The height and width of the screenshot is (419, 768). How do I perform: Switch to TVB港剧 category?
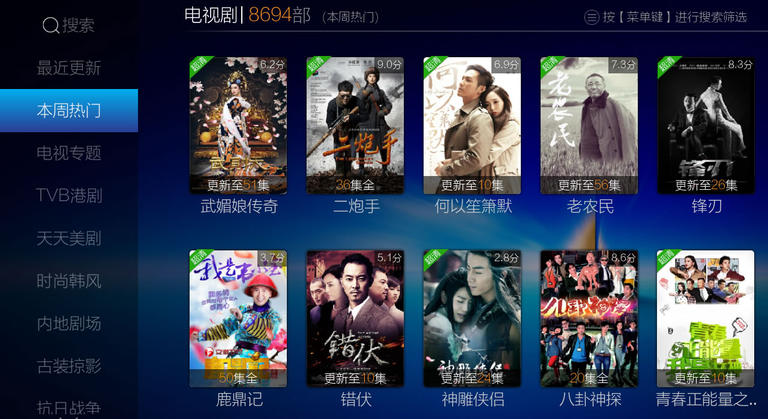pos(69,195)
